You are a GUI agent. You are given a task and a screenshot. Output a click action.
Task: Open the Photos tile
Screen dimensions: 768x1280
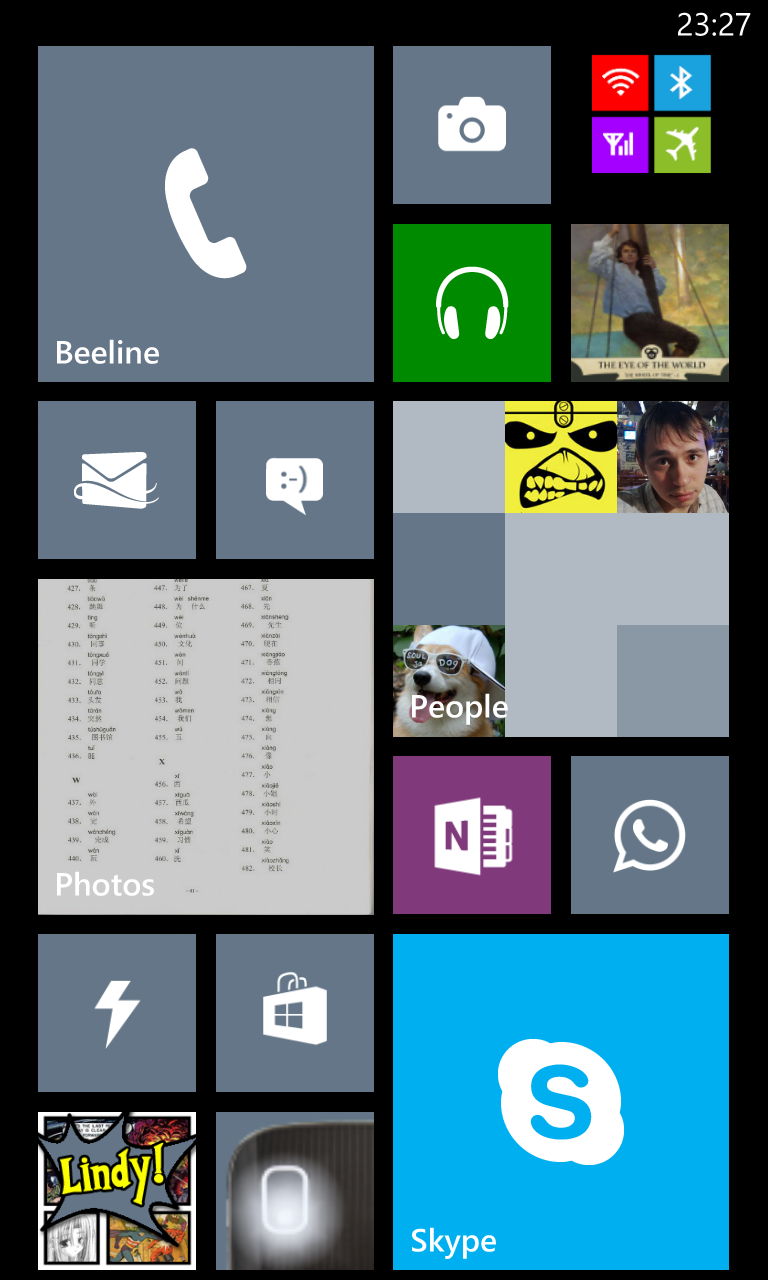pyautogui.click(x=206, y=747)
